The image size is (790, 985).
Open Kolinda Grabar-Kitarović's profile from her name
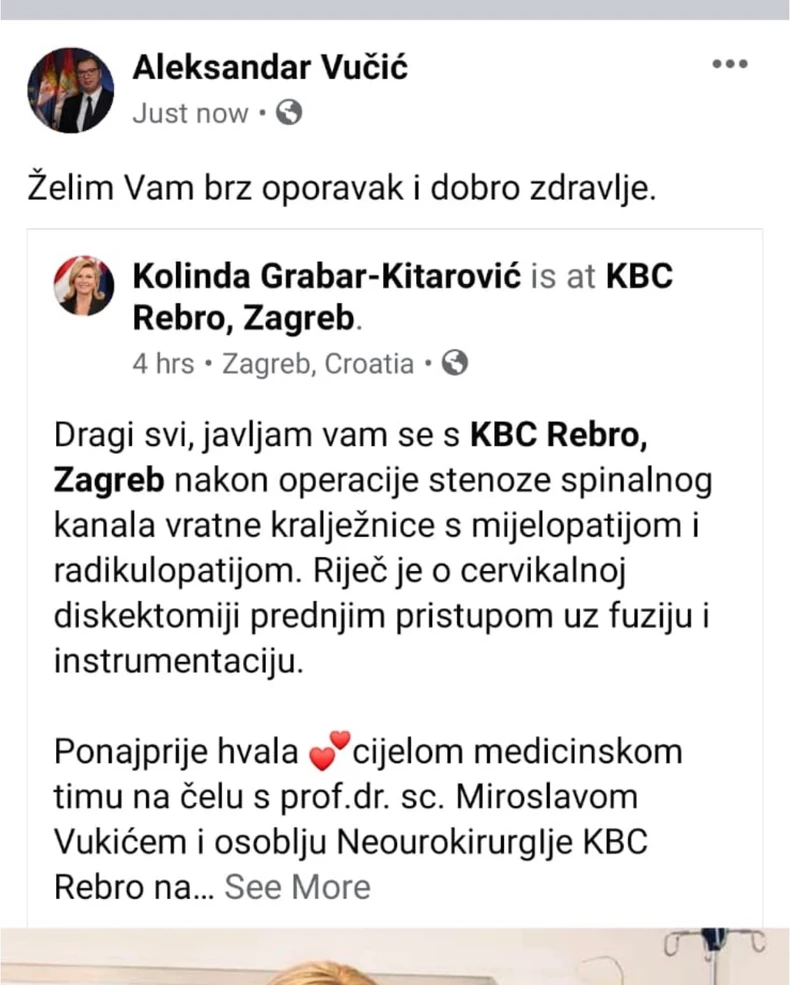[x=327, y=277]
